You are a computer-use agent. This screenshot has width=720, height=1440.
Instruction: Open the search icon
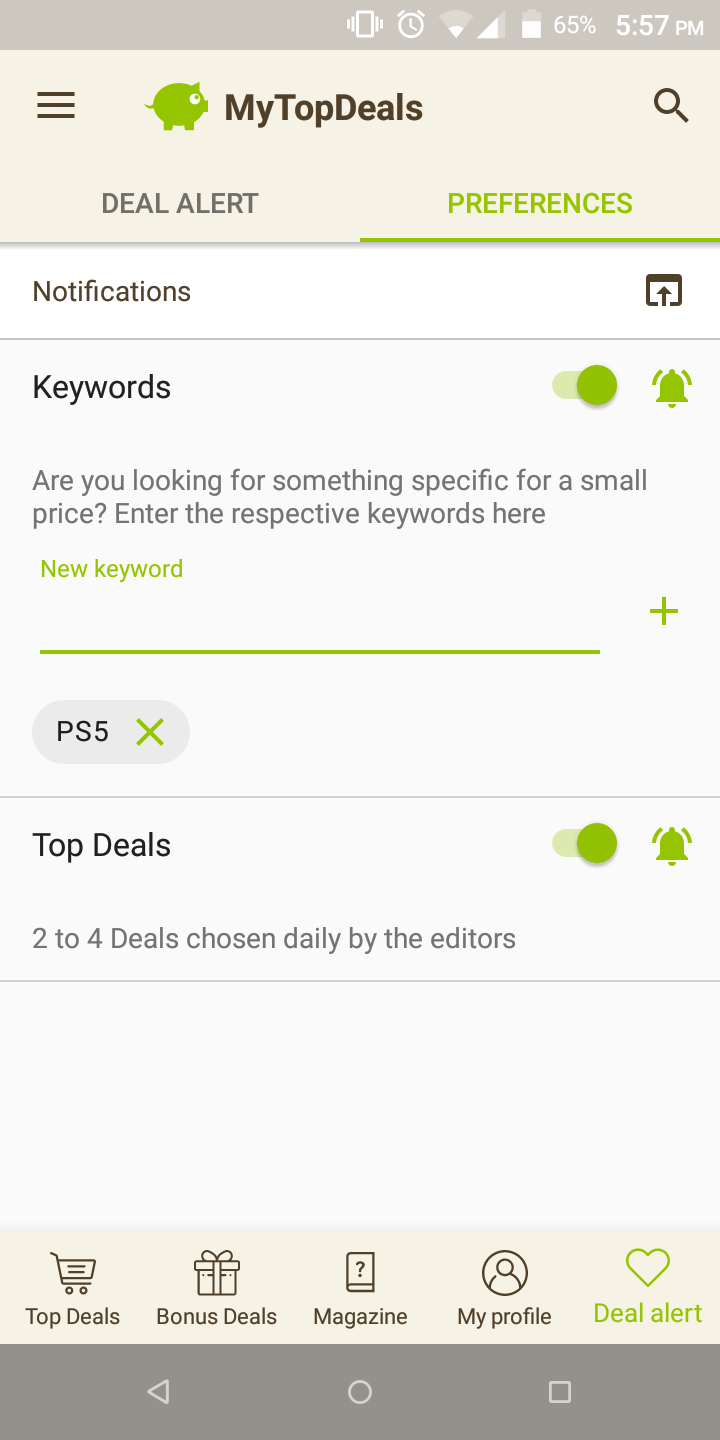[x=671, y=105]
